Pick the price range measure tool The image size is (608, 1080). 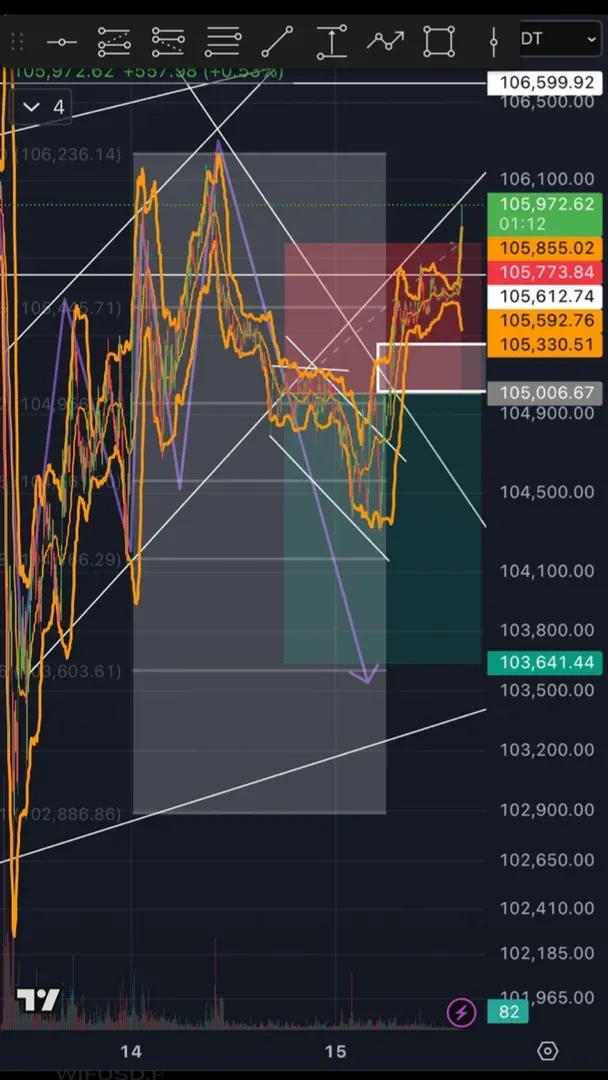tap(331, 42)
